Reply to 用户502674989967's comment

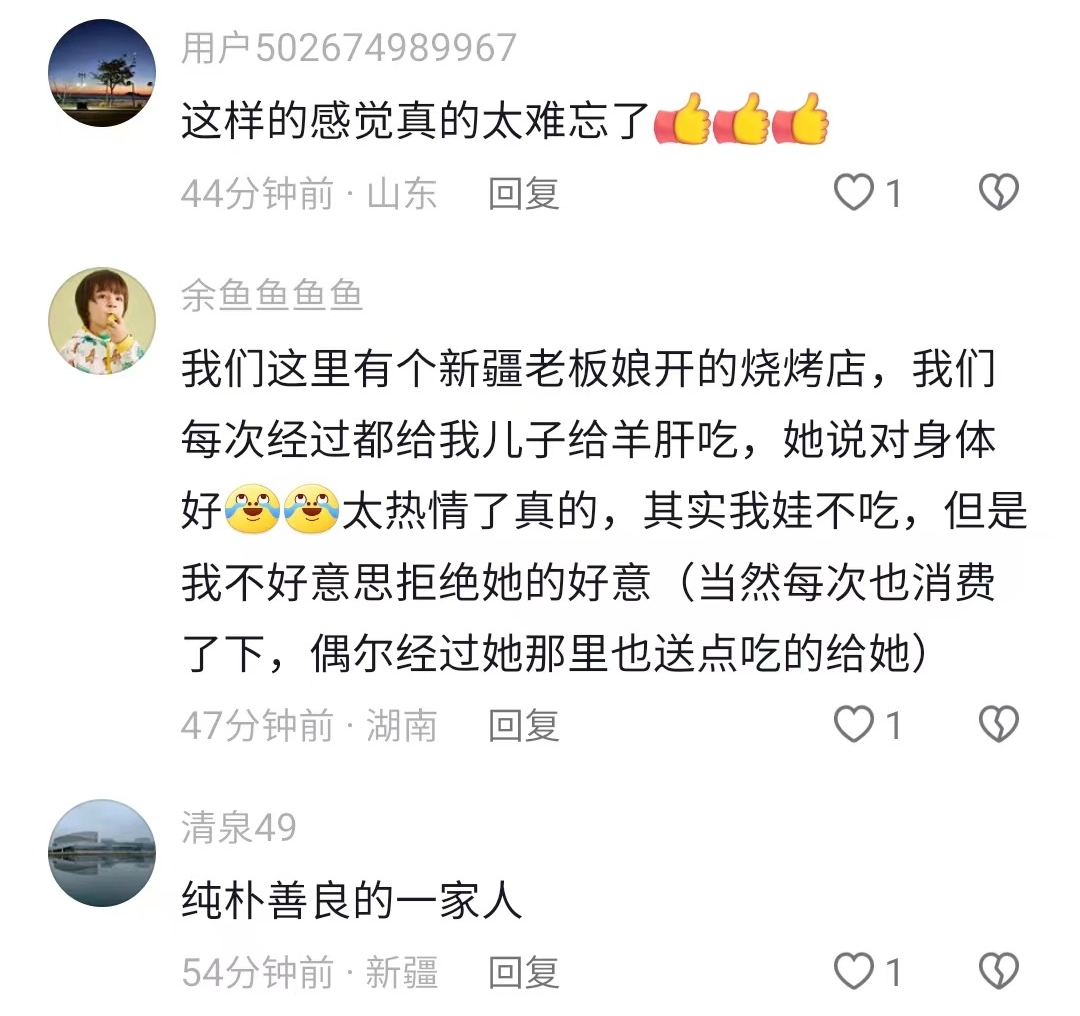click(523, 193)
